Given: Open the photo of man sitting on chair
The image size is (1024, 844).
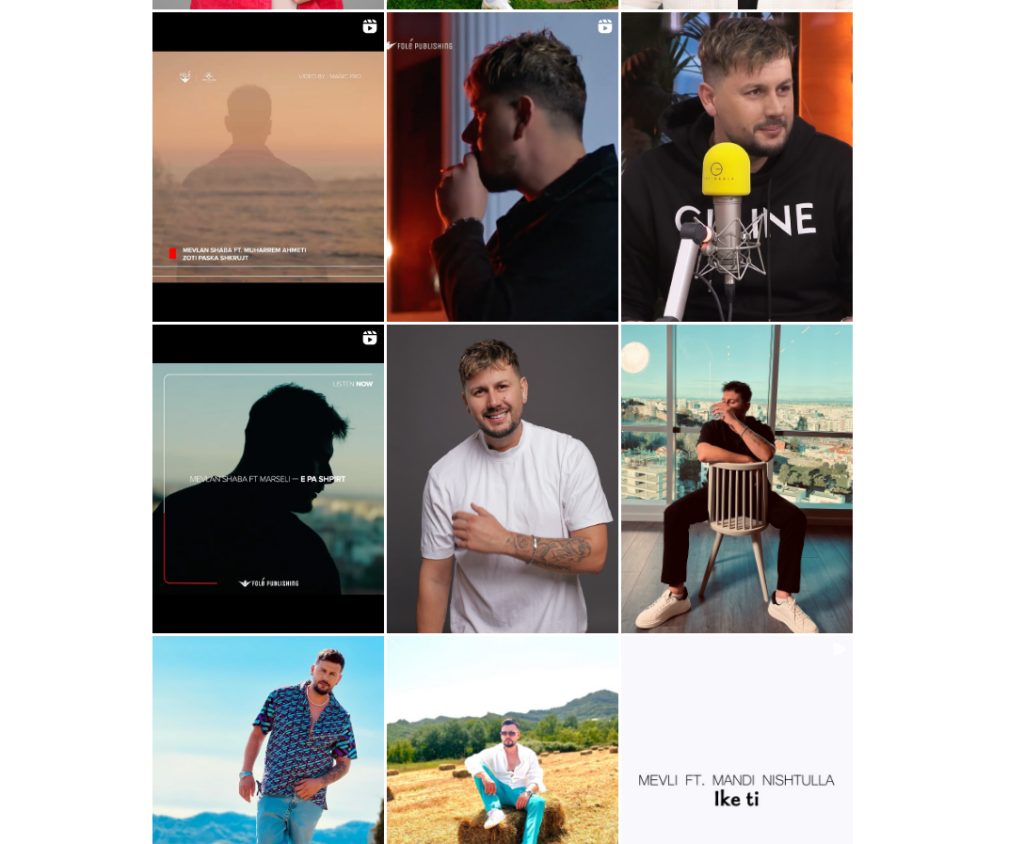Looking at the screenshot, I should [x=736, y=478].
